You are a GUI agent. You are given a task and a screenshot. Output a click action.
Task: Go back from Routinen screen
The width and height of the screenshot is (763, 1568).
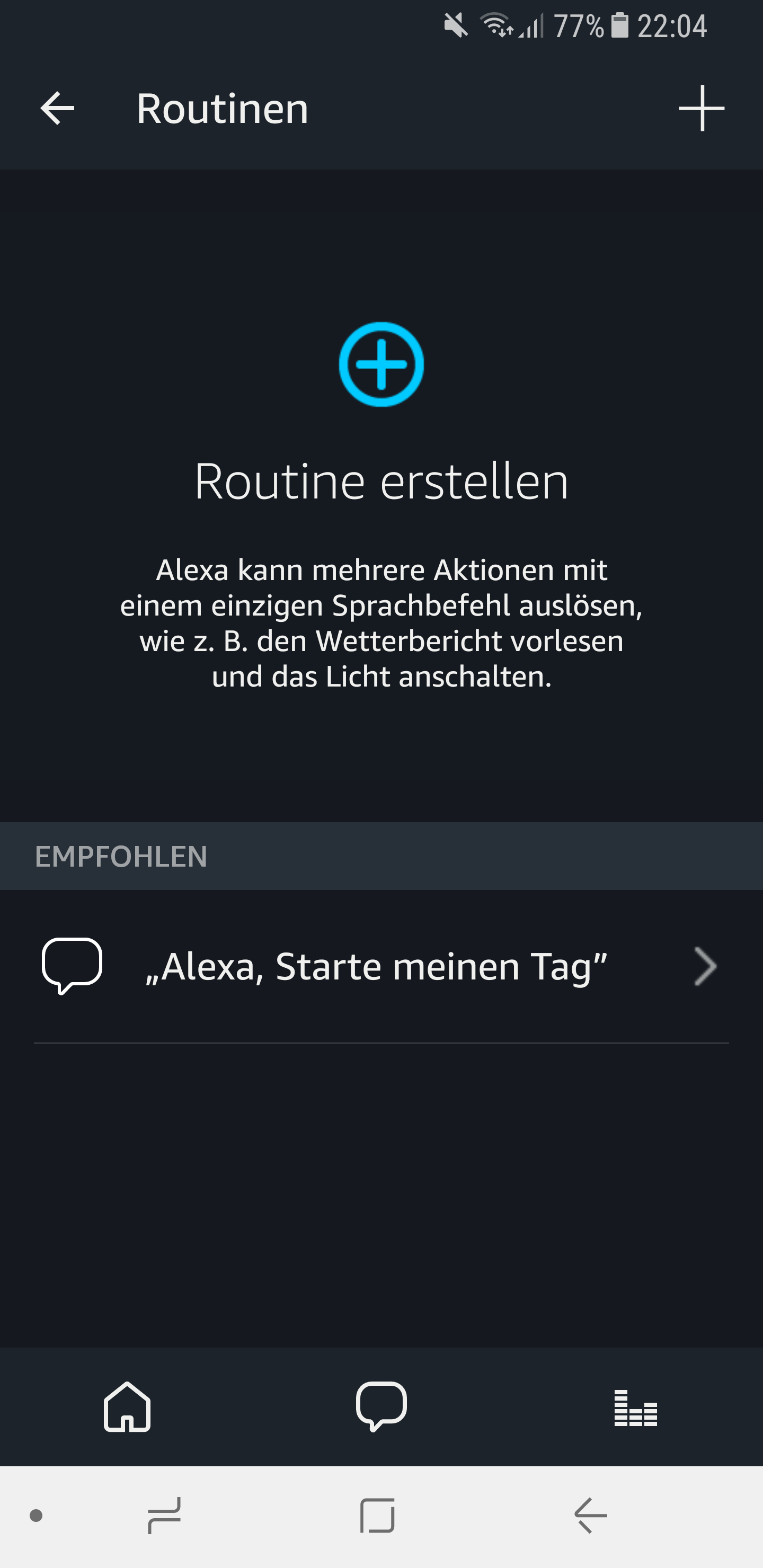coord(57,109)
